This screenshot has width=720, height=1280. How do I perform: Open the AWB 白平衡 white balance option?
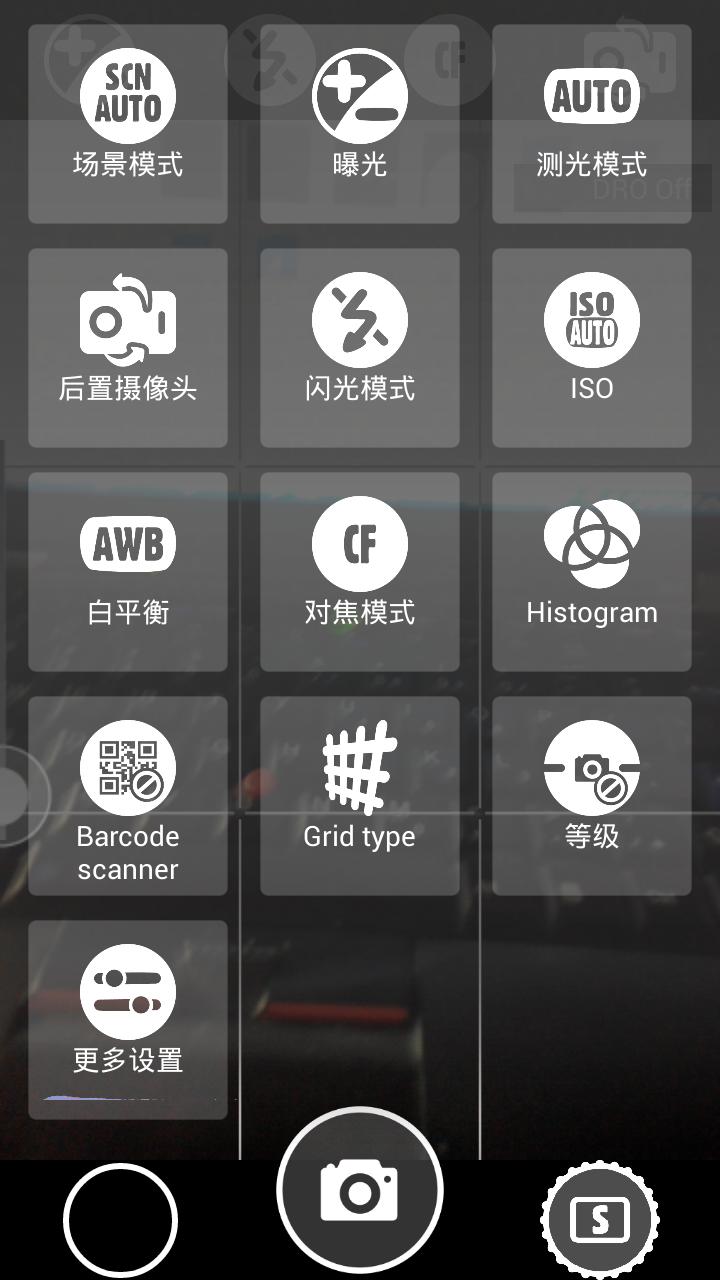coord(128,568)
